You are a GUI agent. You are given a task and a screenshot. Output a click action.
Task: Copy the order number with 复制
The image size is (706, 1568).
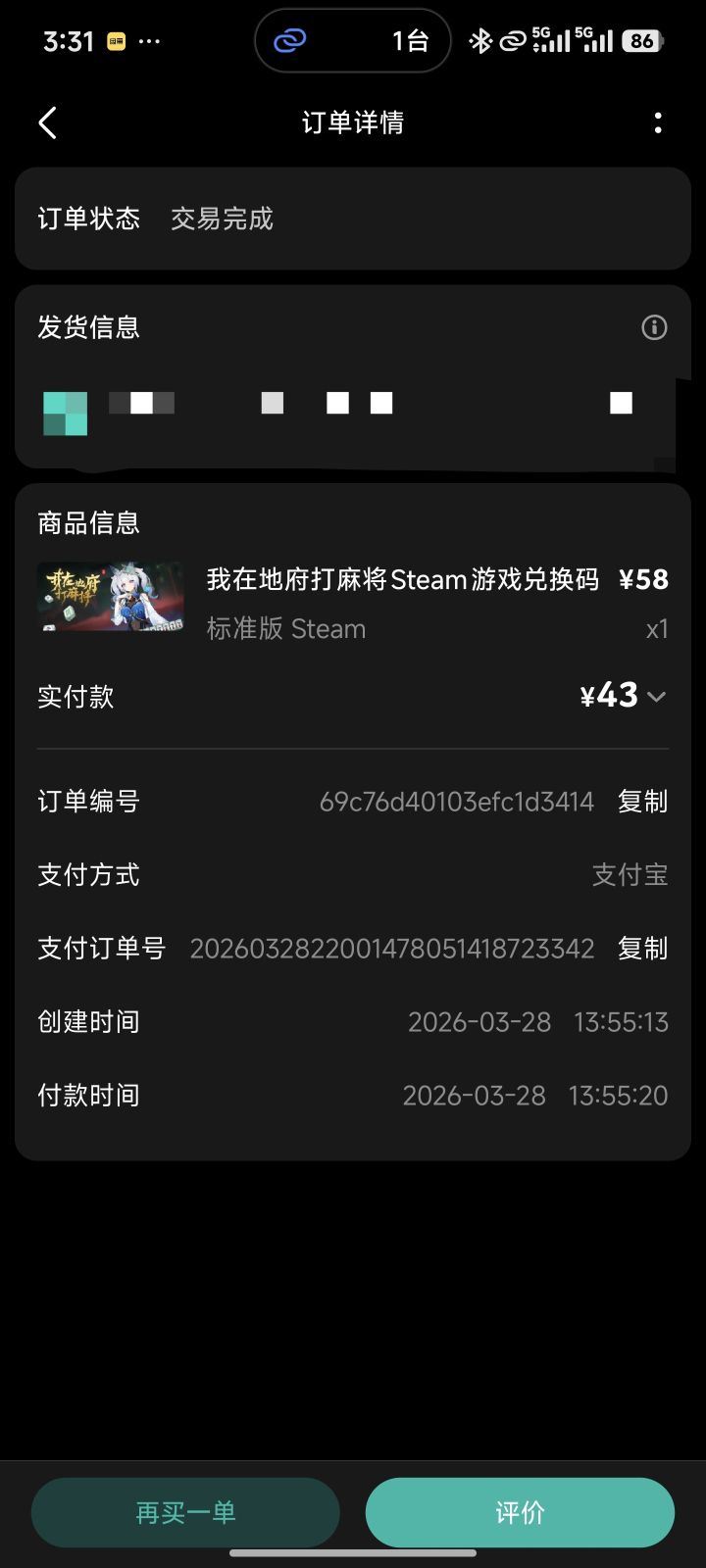(641, 801)
